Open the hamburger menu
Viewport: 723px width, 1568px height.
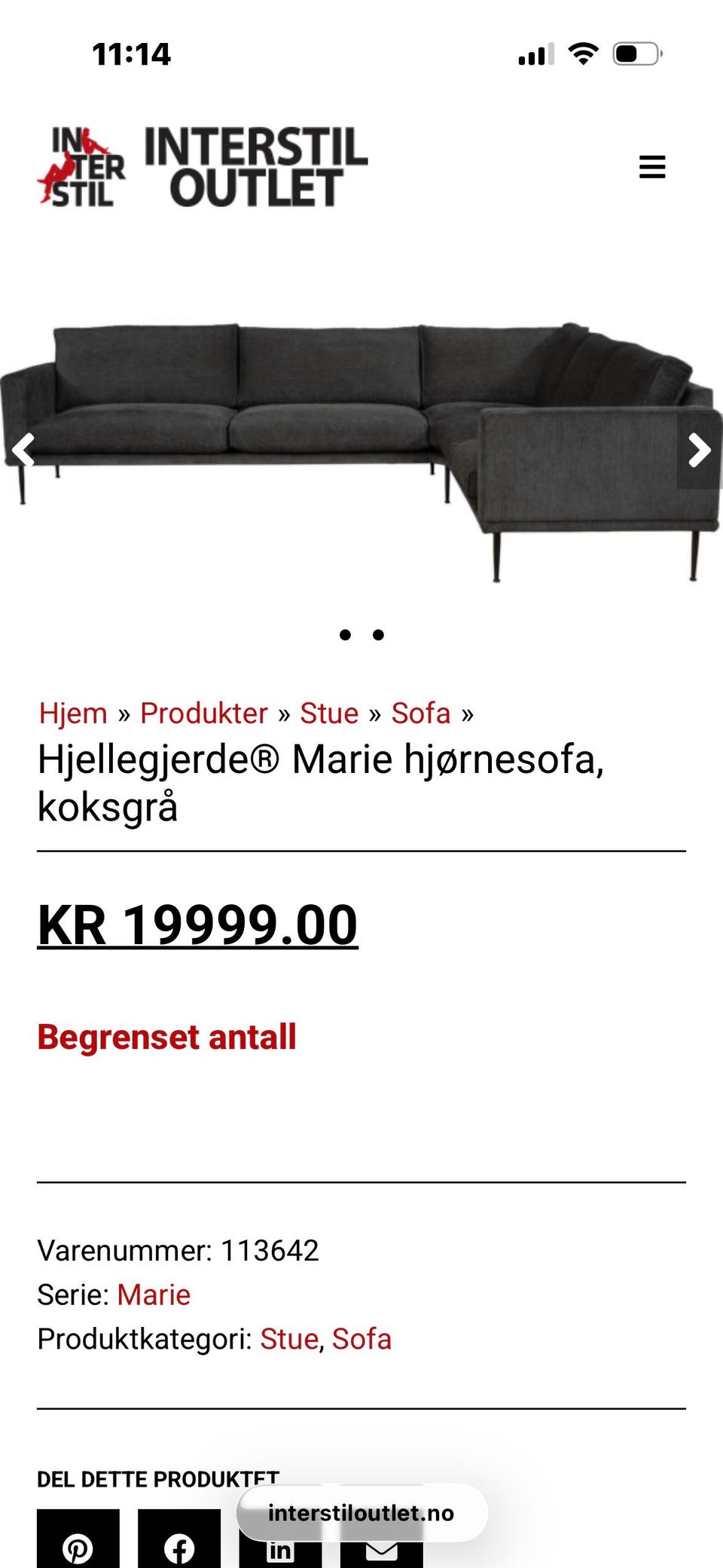pyautogui.click(x=652, y=167)
